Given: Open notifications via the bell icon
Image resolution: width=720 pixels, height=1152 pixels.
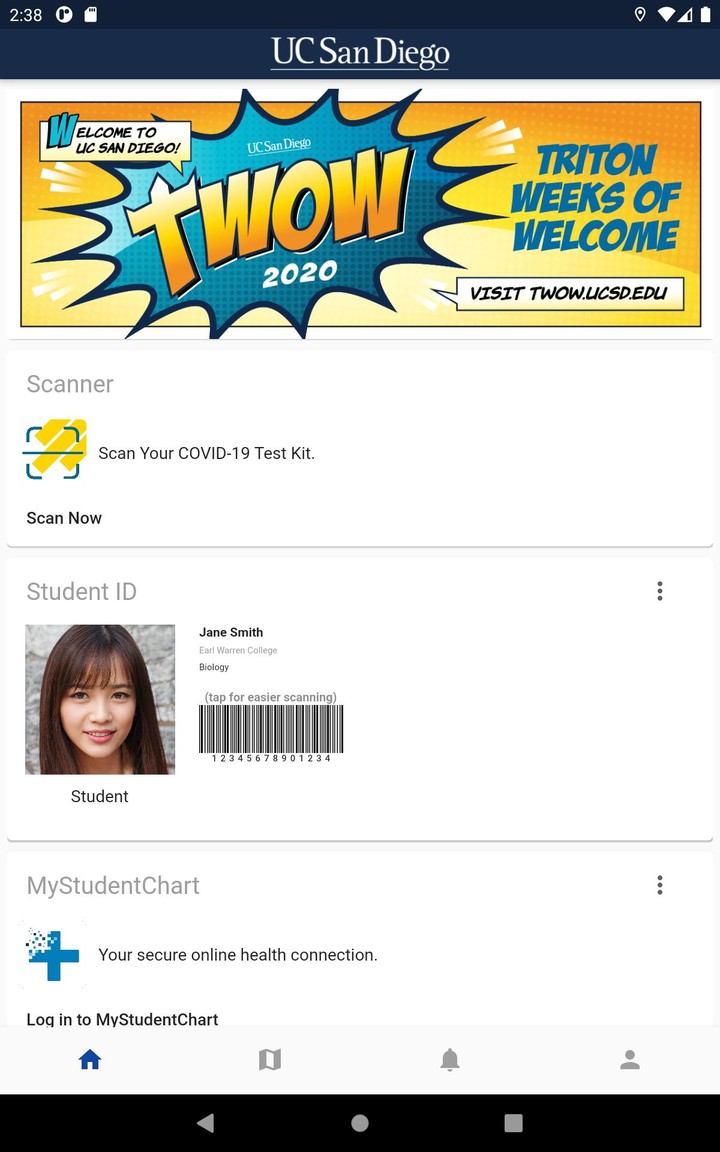Looking at the screenshot, I should click(x=450, y=1059).
